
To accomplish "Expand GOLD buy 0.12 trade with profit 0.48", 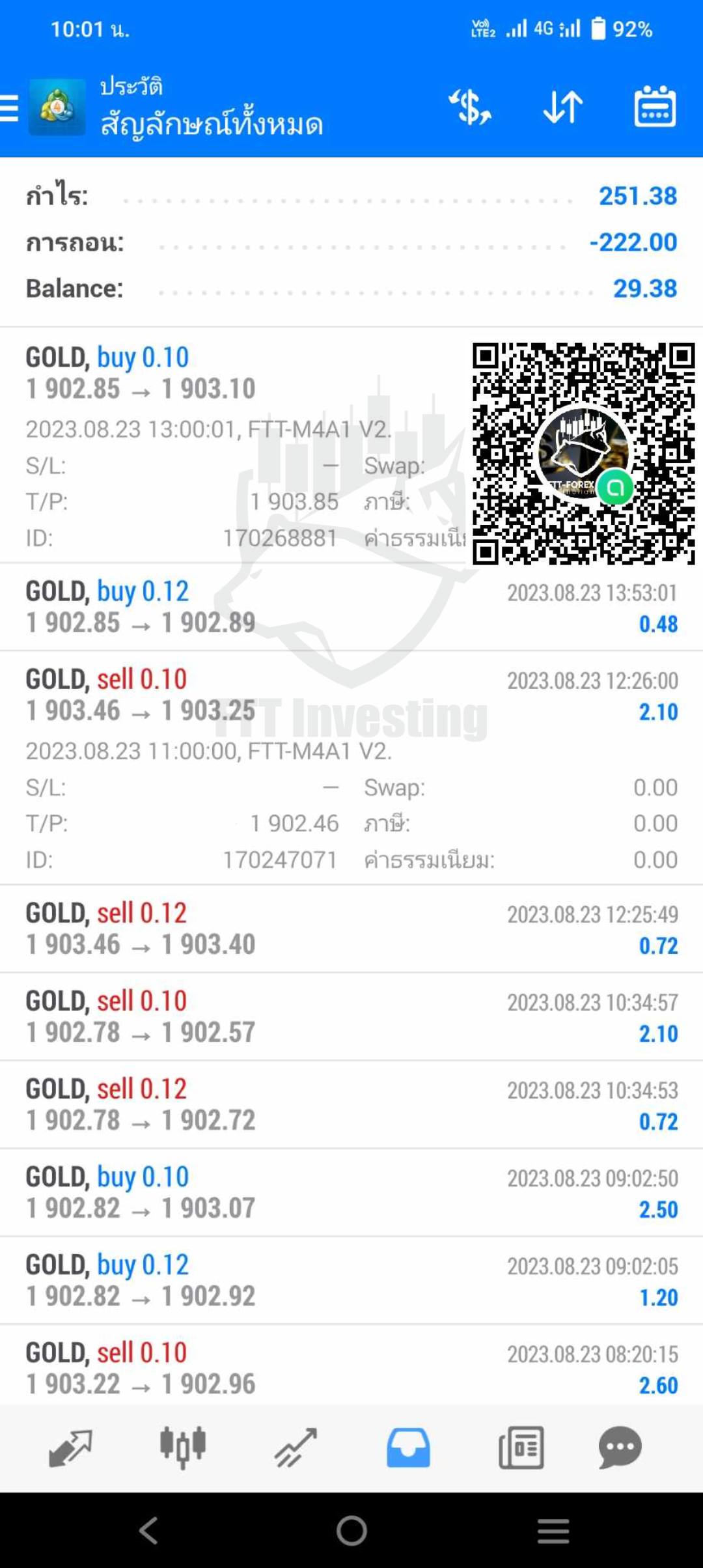I will [x=351, y=607].
